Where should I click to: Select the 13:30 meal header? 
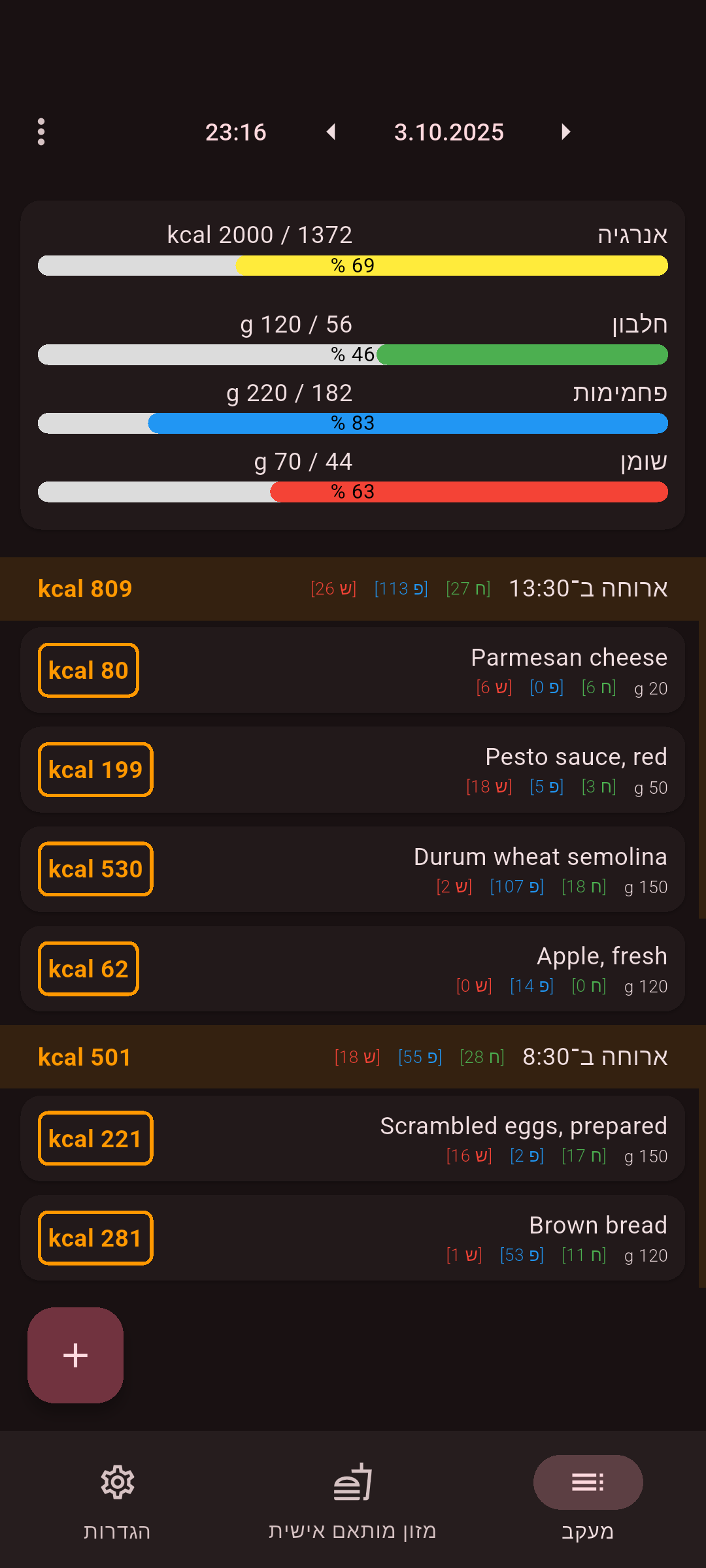(x=353, y=589)
